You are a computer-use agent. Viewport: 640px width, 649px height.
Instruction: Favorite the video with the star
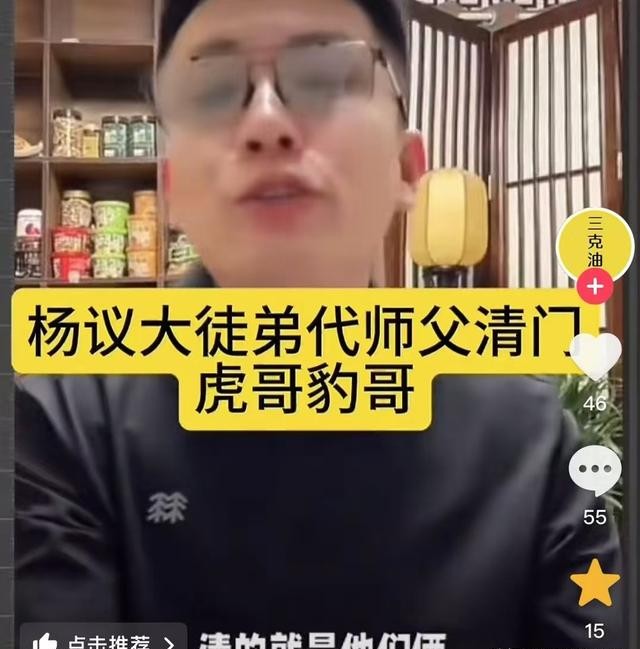pos(595,584)
